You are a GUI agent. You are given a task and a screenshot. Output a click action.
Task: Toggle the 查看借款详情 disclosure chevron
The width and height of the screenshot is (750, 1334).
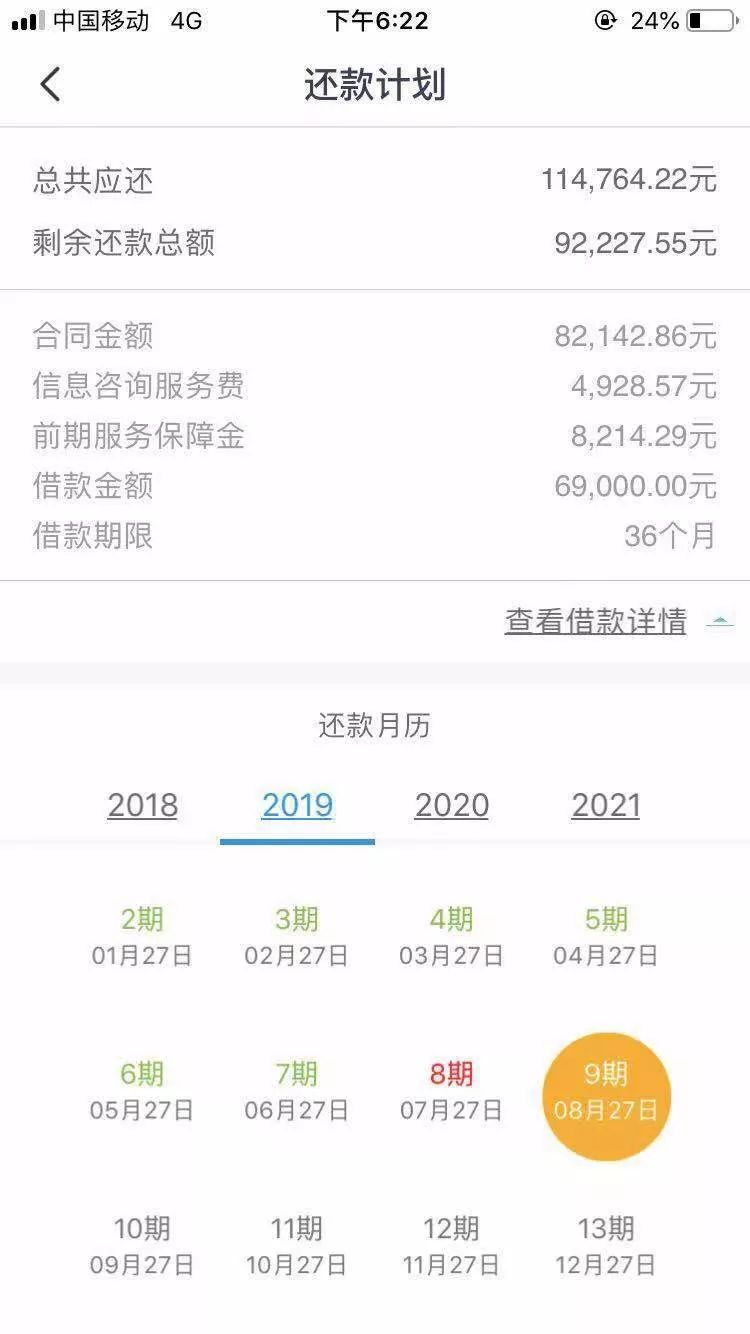pyautogui.click(x=719, y=621)
